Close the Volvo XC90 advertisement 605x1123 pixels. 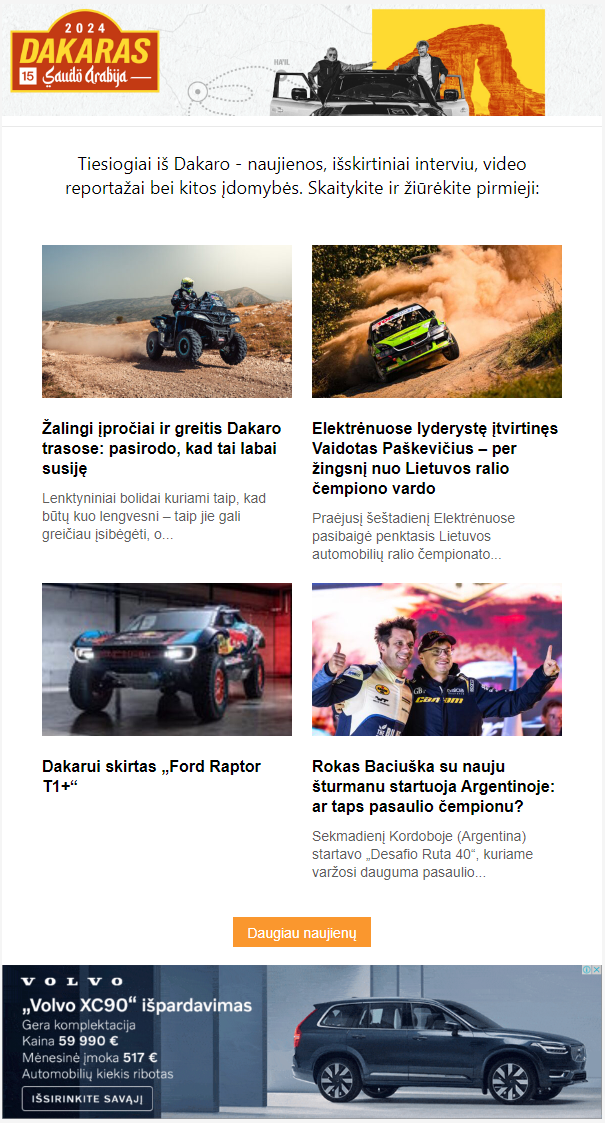(596, 970)
